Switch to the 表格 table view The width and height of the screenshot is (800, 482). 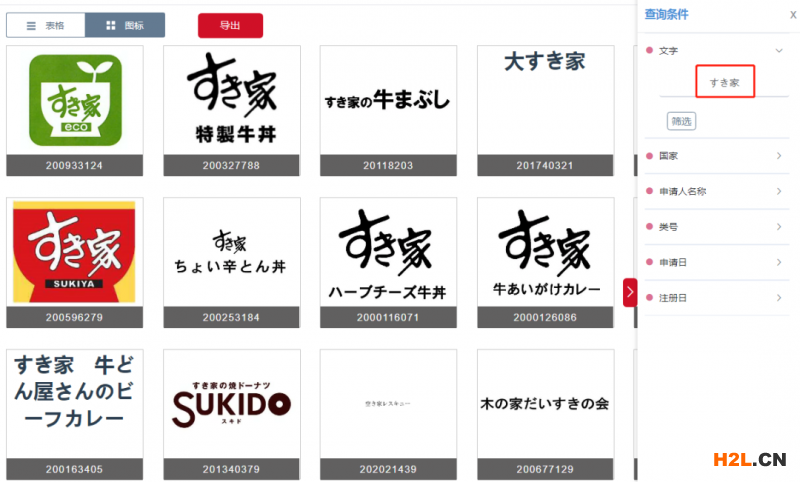pos(46,25)
